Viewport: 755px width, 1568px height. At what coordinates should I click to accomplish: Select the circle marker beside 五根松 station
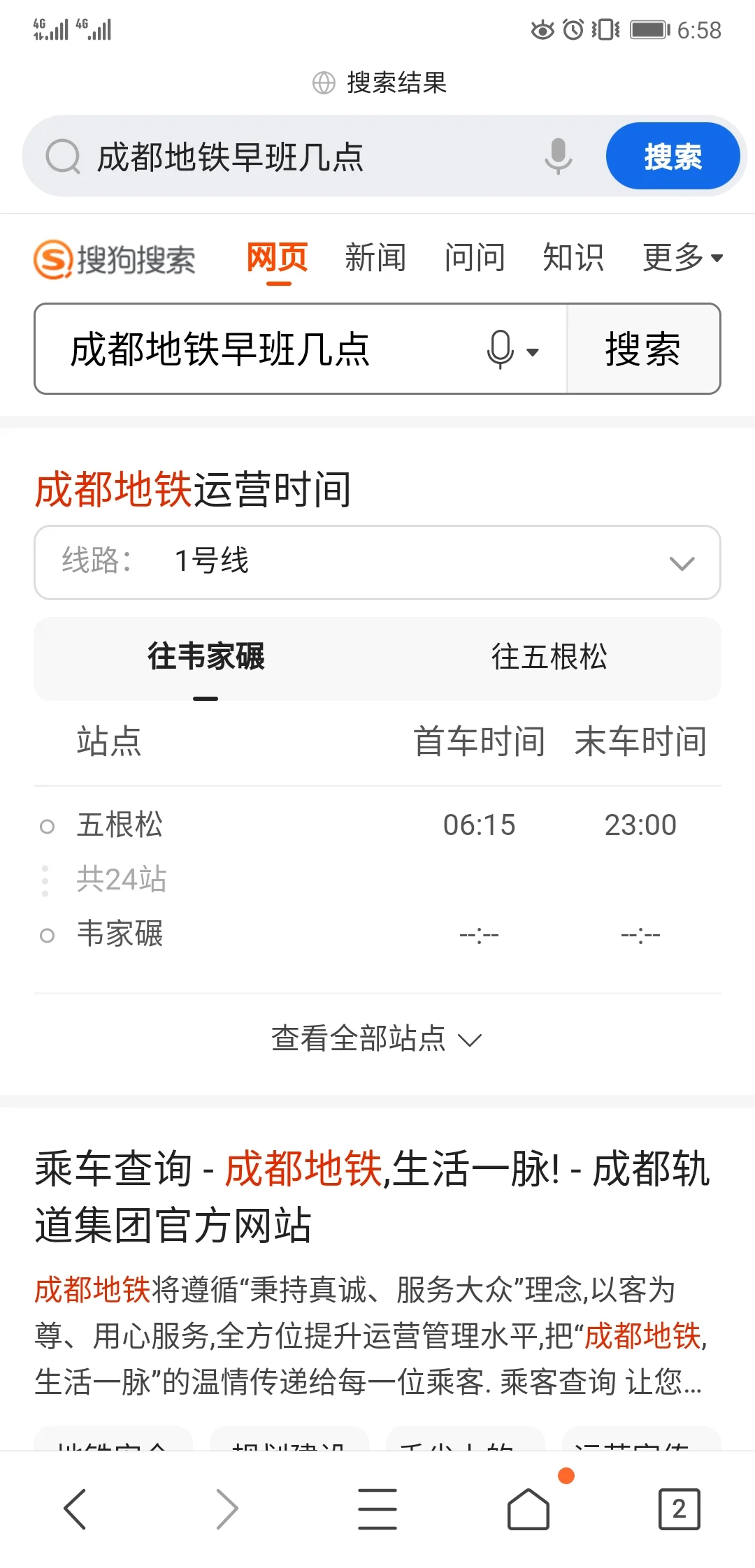pos(47,825)
